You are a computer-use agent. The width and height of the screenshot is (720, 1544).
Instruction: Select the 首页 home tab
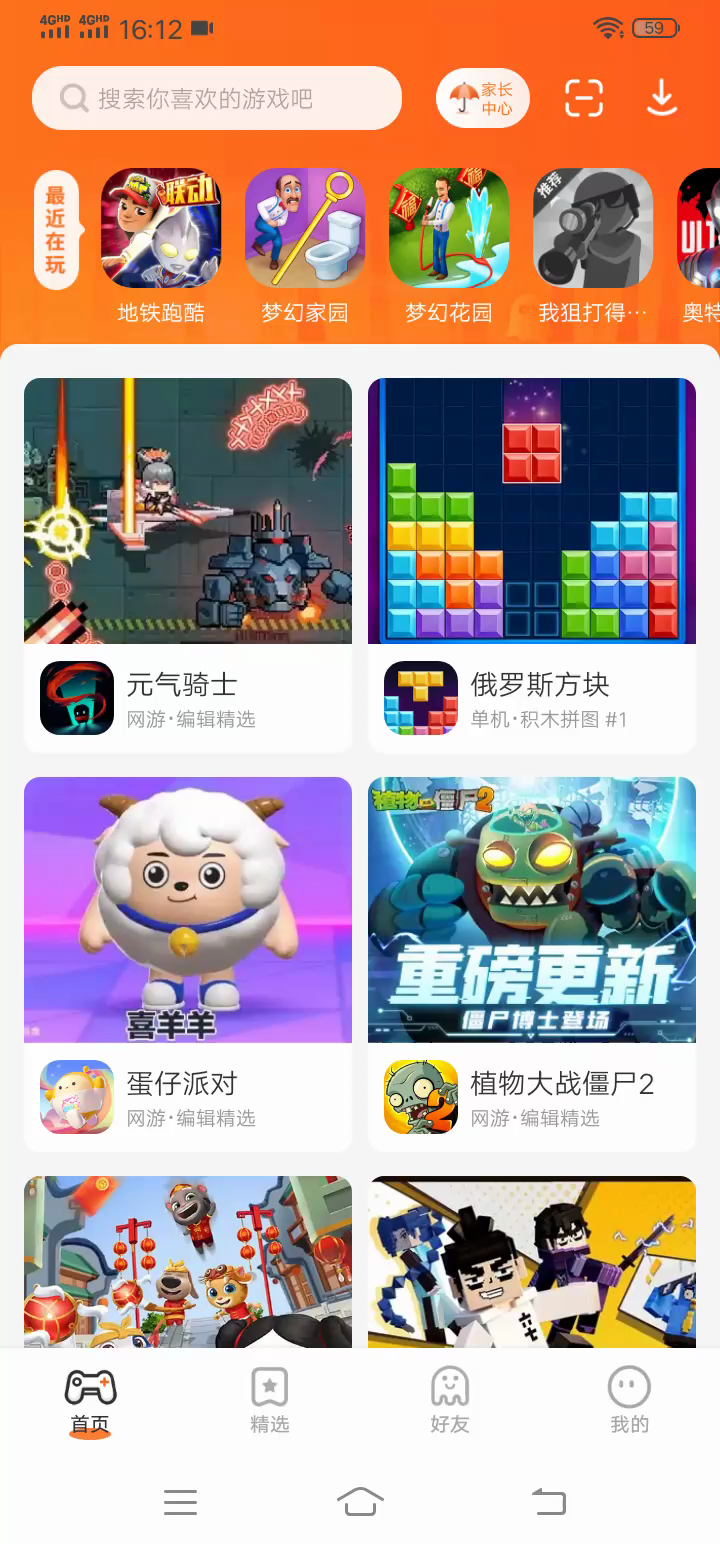(x=90, y=1400)
